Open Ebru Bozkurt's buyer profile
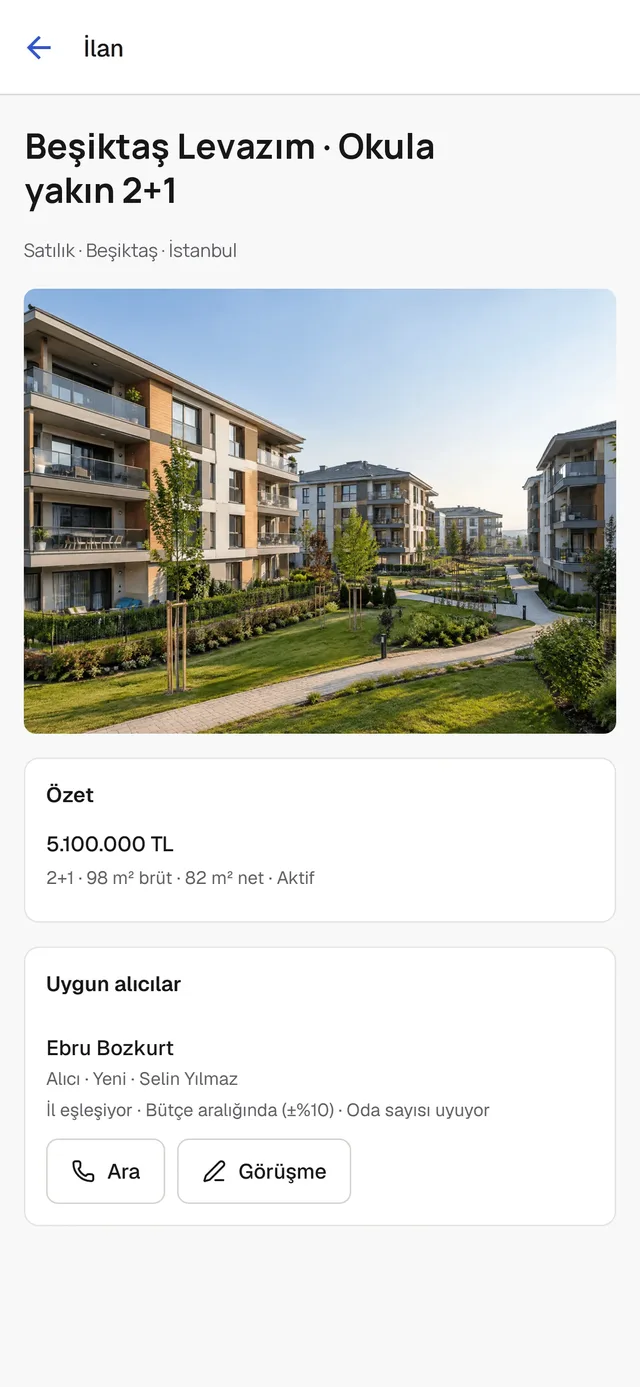Screen dimensions: 640x1387 tap(110, 1048)
